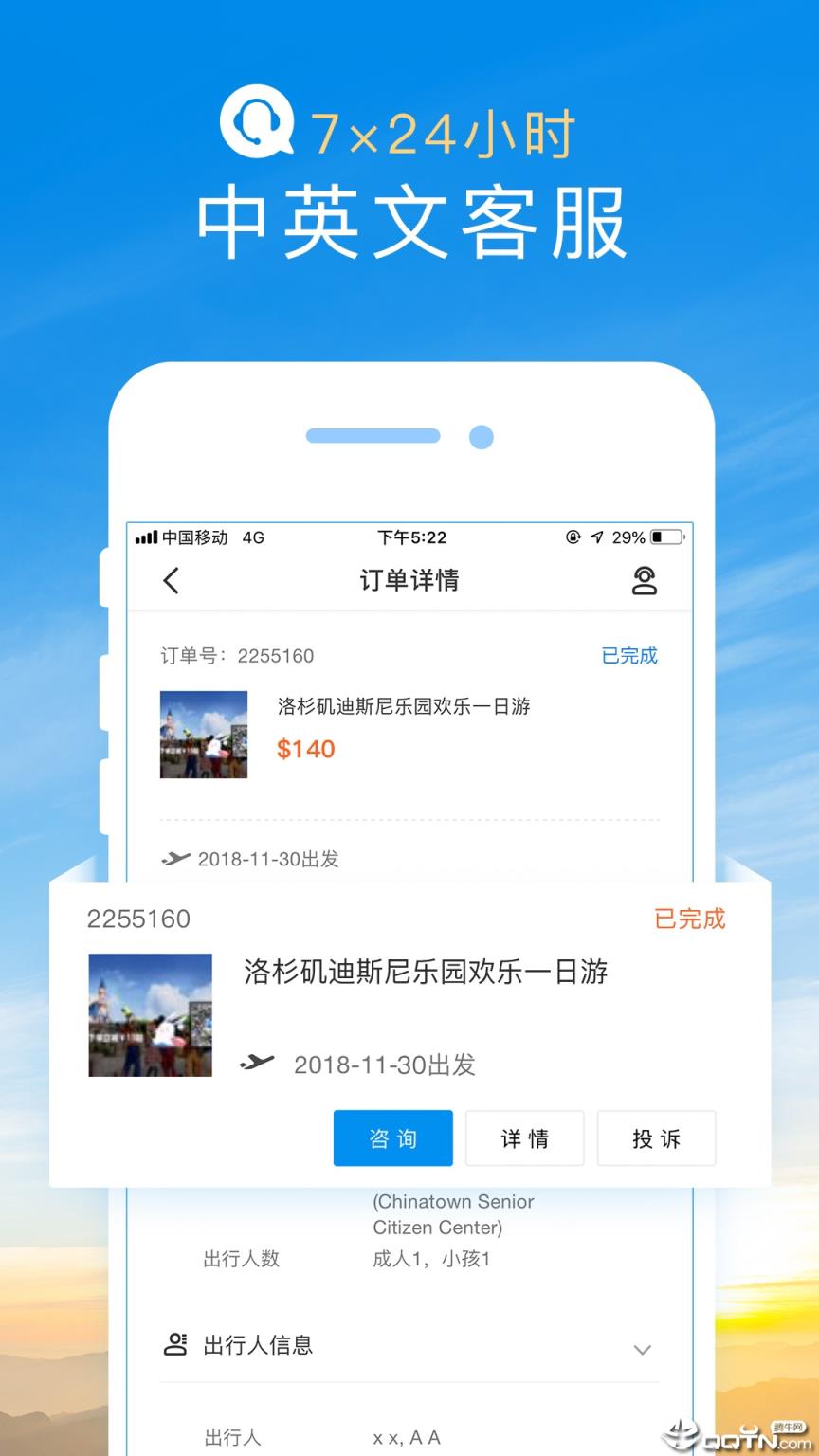Open the customer service contact icon in header
819x1456 pixels.
[x=646, y=581]
